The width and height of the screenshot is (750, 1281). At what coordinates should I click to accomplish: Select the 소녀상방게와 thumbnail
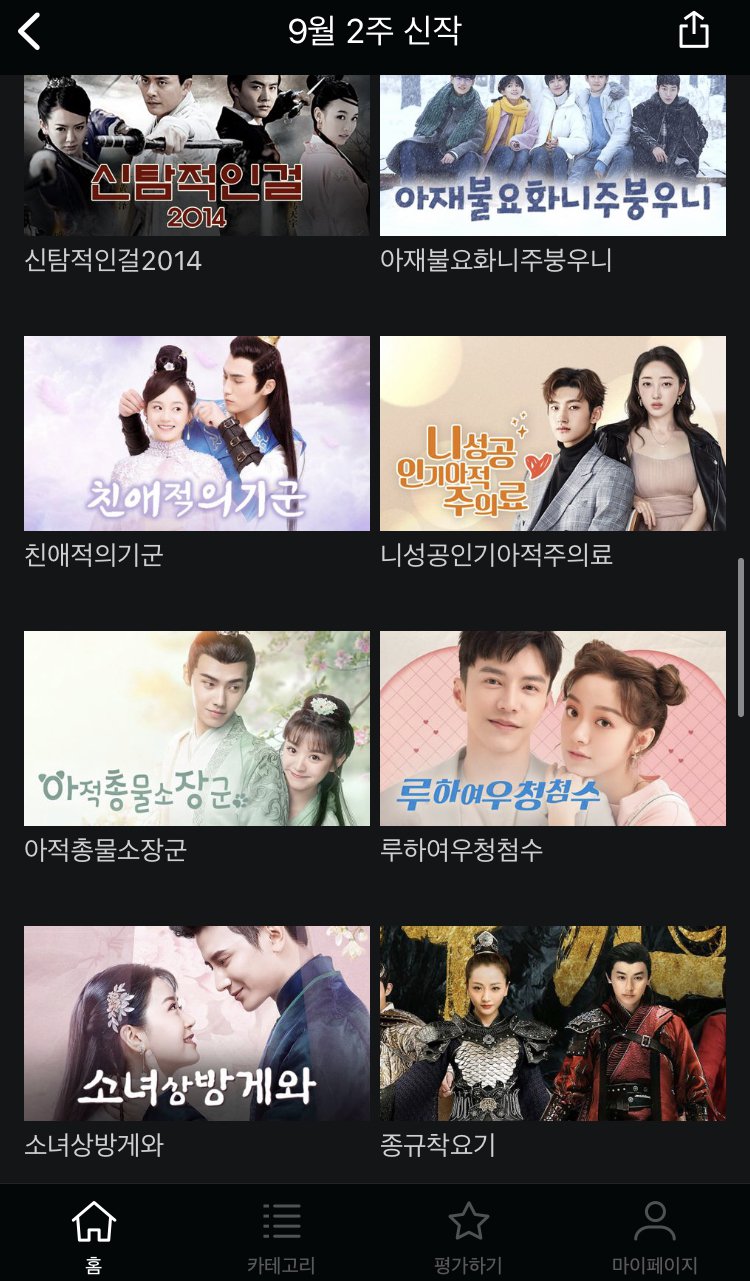pos(195,1025)
